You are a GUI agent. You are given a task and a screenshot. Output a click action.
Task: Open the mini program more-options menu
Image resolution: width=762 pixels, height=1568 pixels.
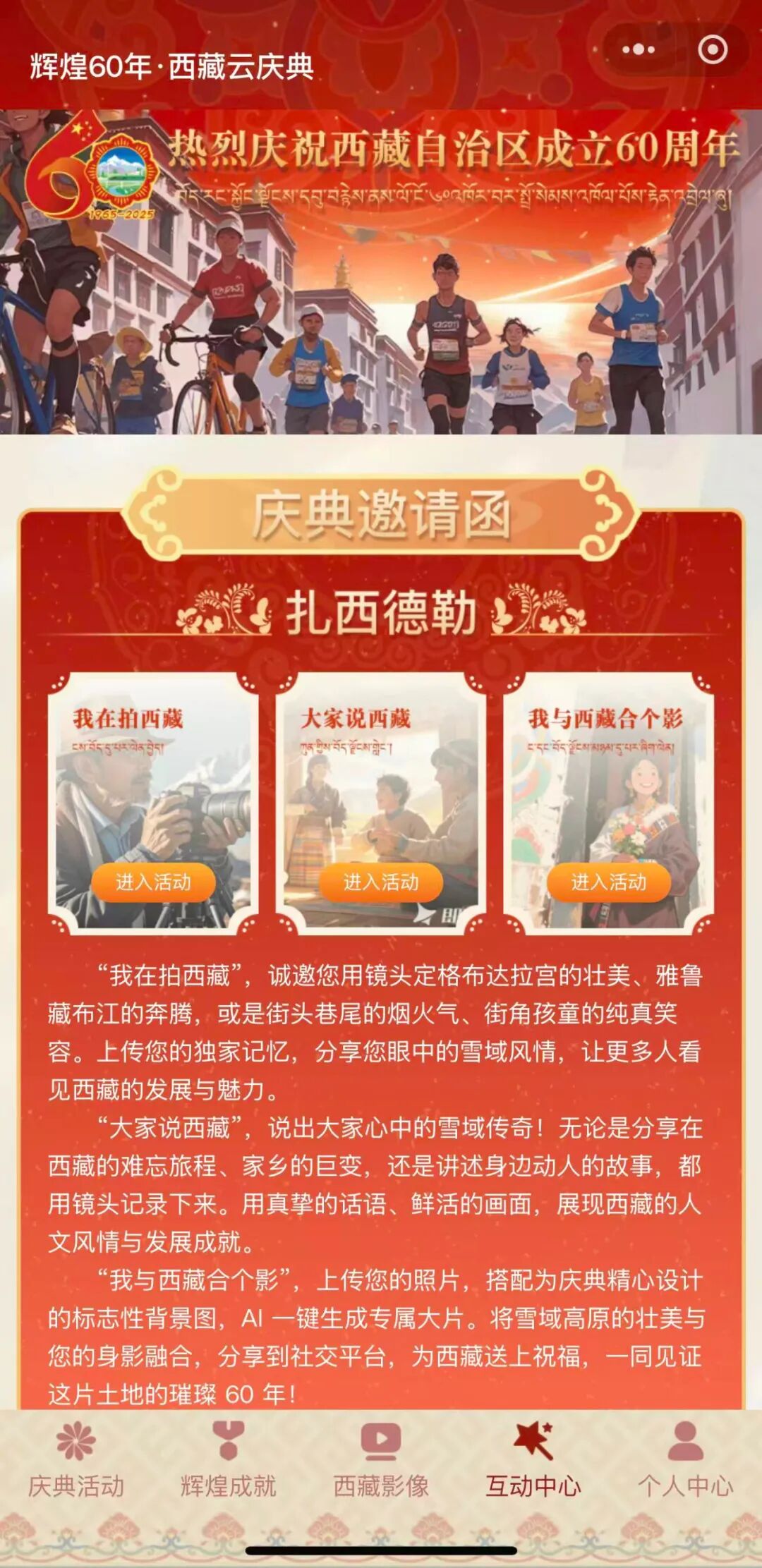(639, 49)
